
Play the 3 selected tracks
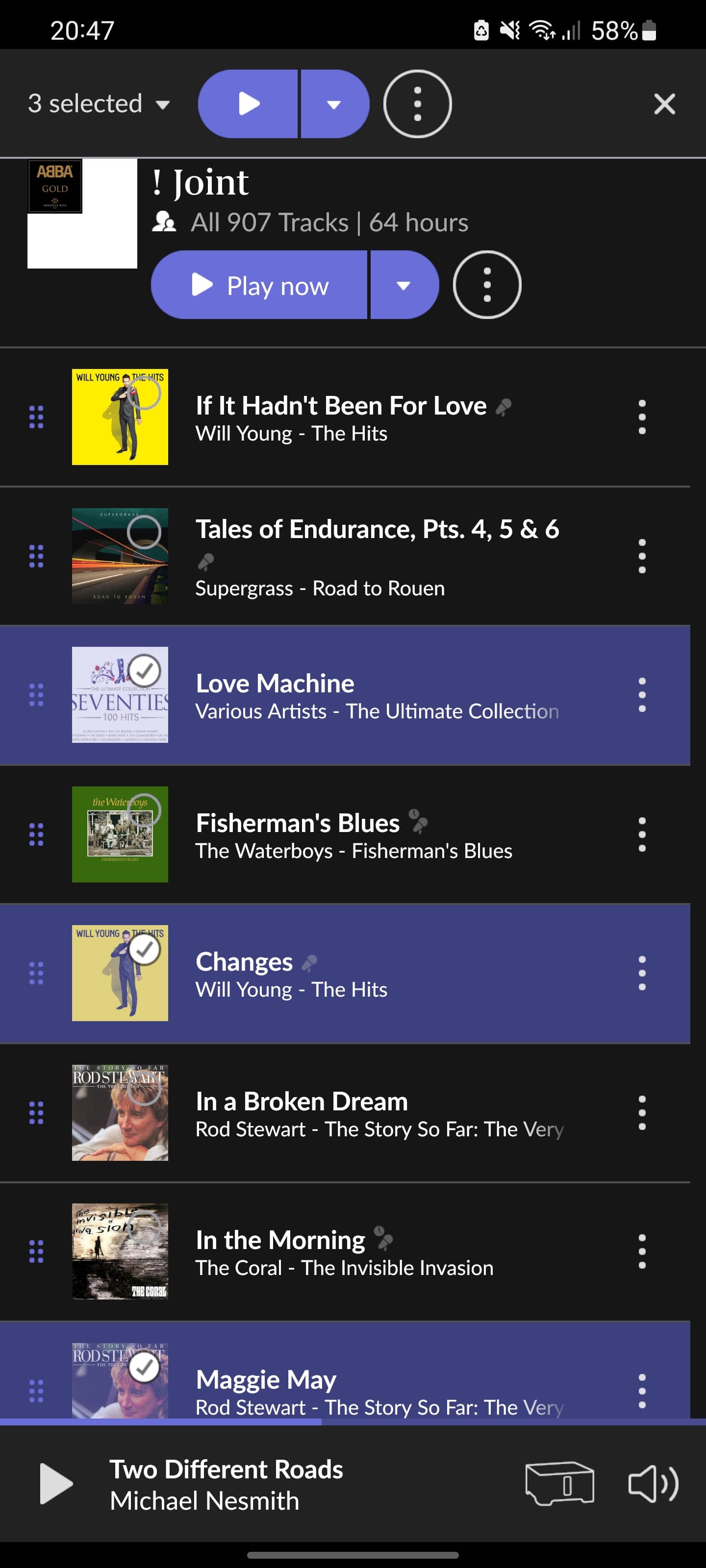249,104
